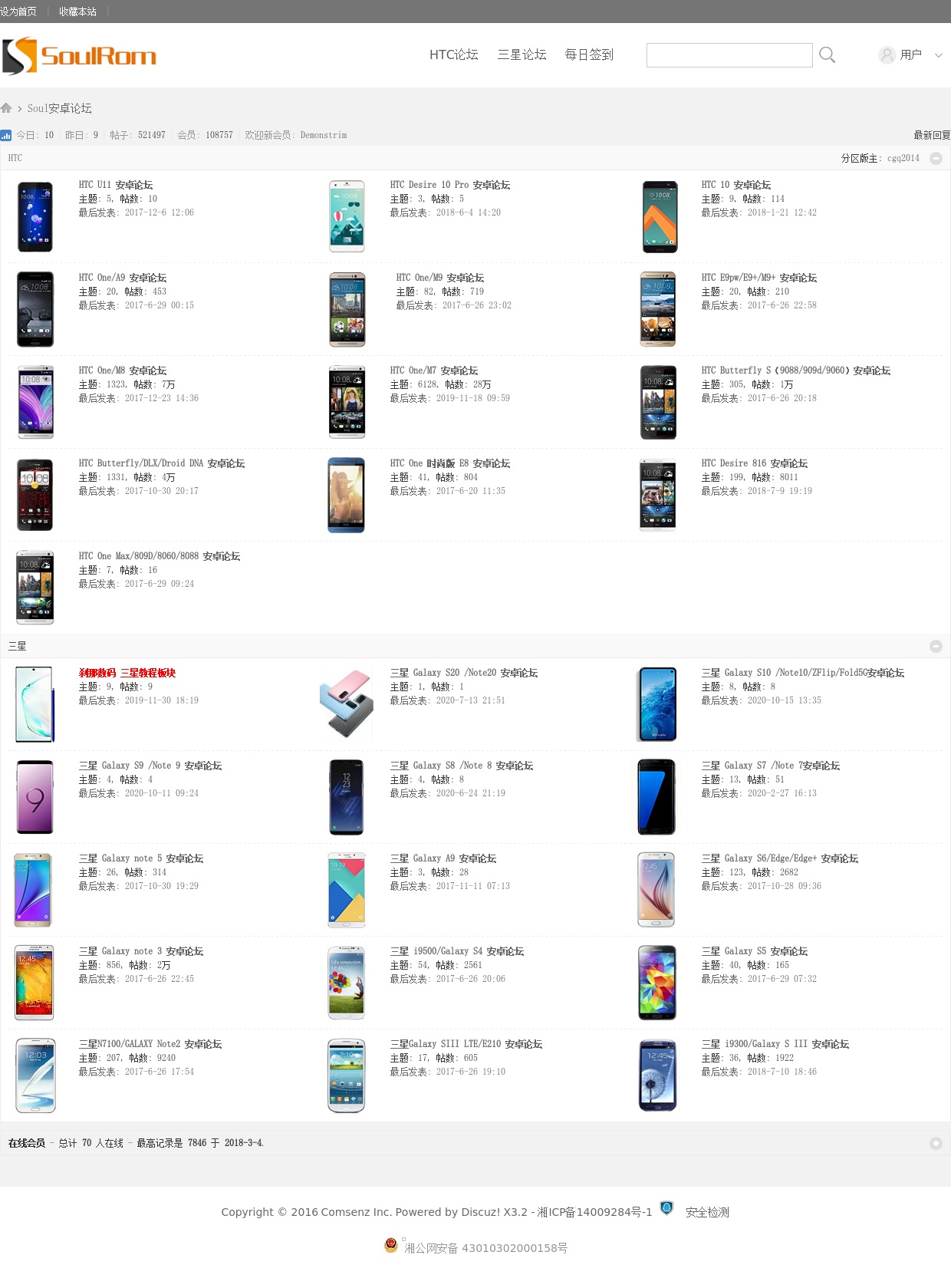This screenshot has width=951, height=1288.
Task: Tap the home breadcrumb icon
Action: point(6,108)
